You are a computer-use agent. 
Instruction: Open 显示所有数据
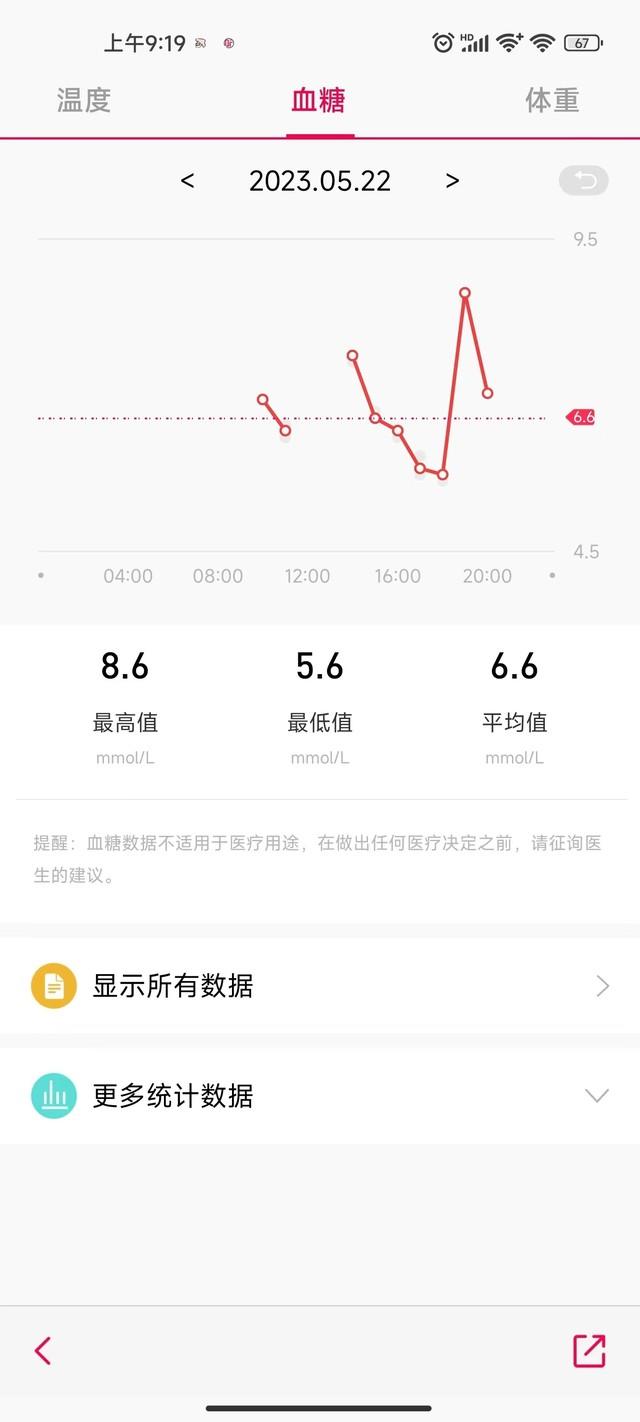(x=320, y=986)
